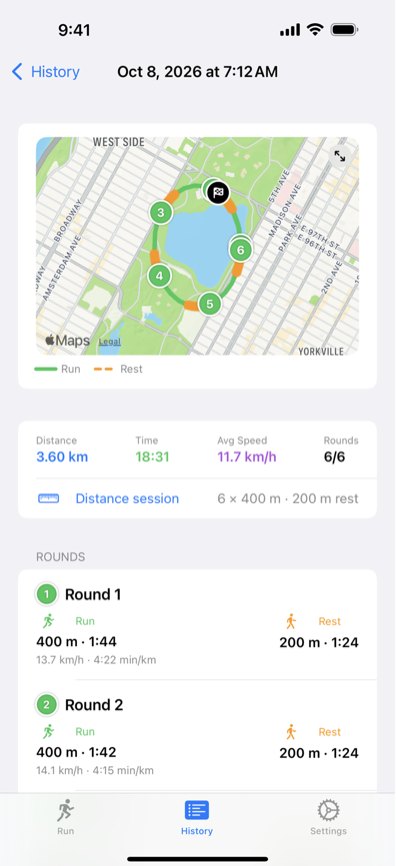
Task: Go back to History
Action: click(x=45, y=72)
